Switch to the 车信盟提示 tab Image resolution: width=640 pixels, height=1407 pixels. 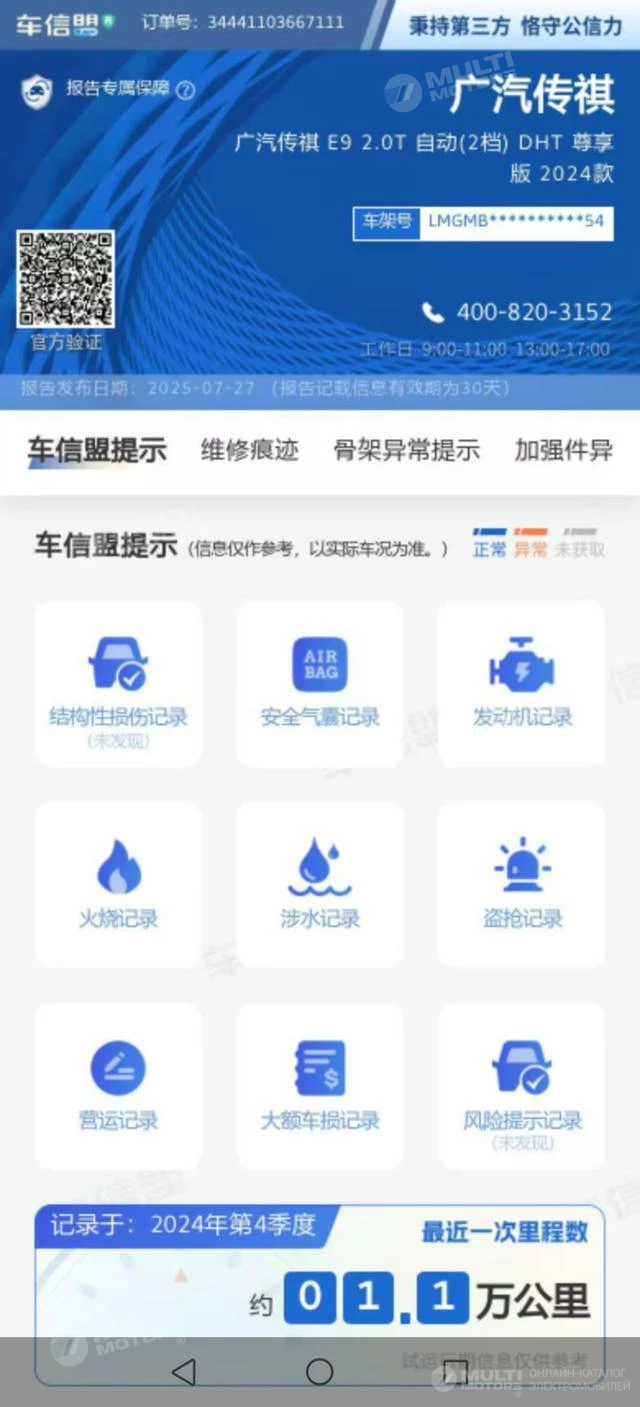(x=97, y=450)
